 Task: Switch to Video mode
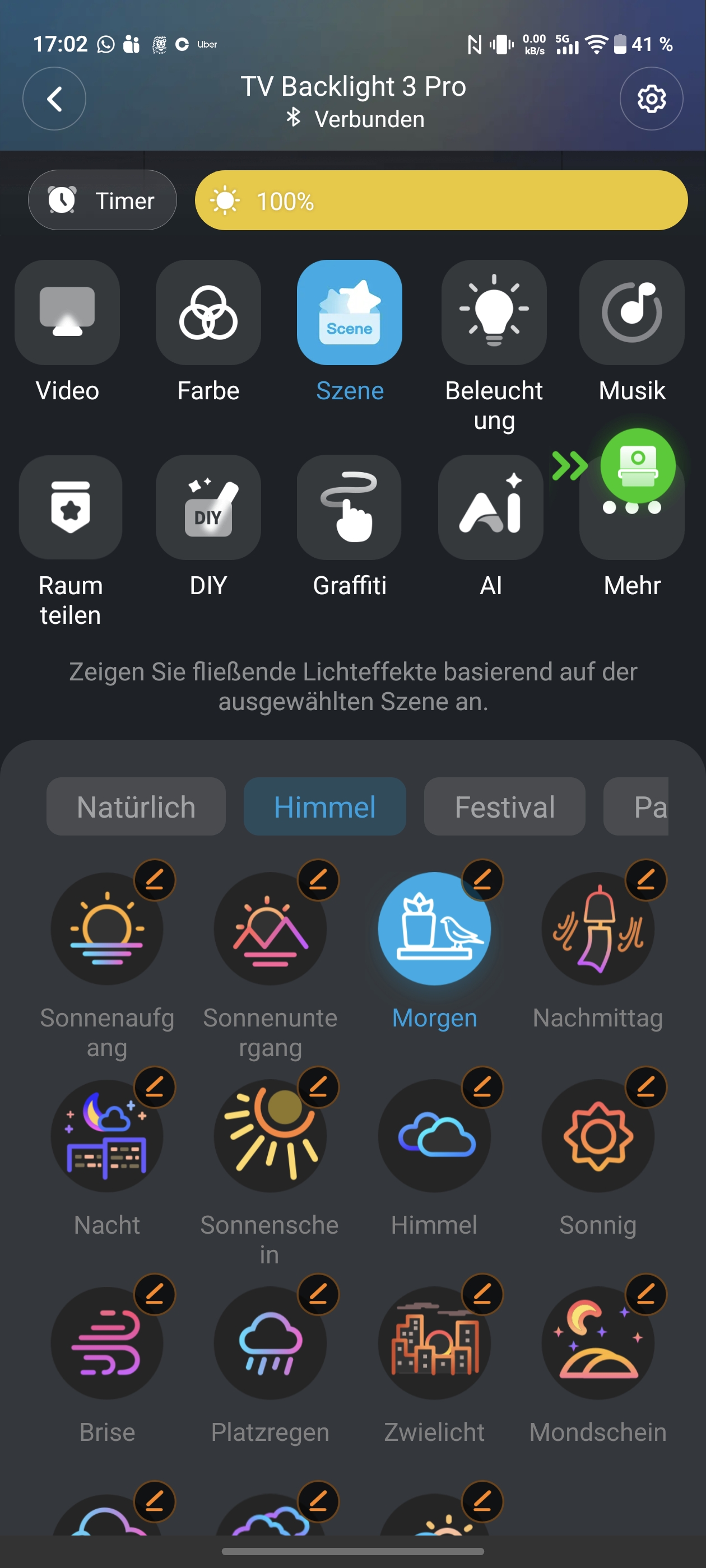click(67, 313)
